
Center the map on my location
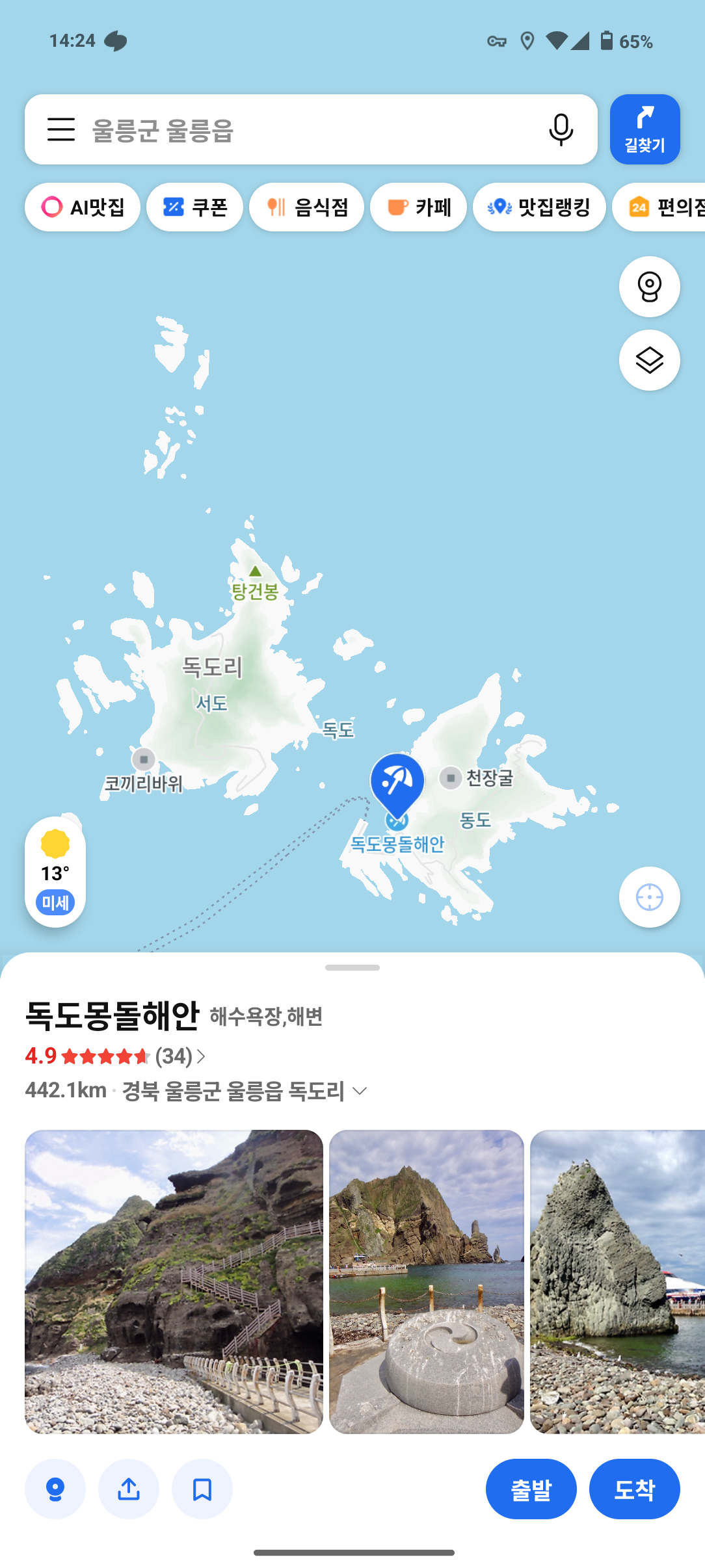click(x=649, y=897)
